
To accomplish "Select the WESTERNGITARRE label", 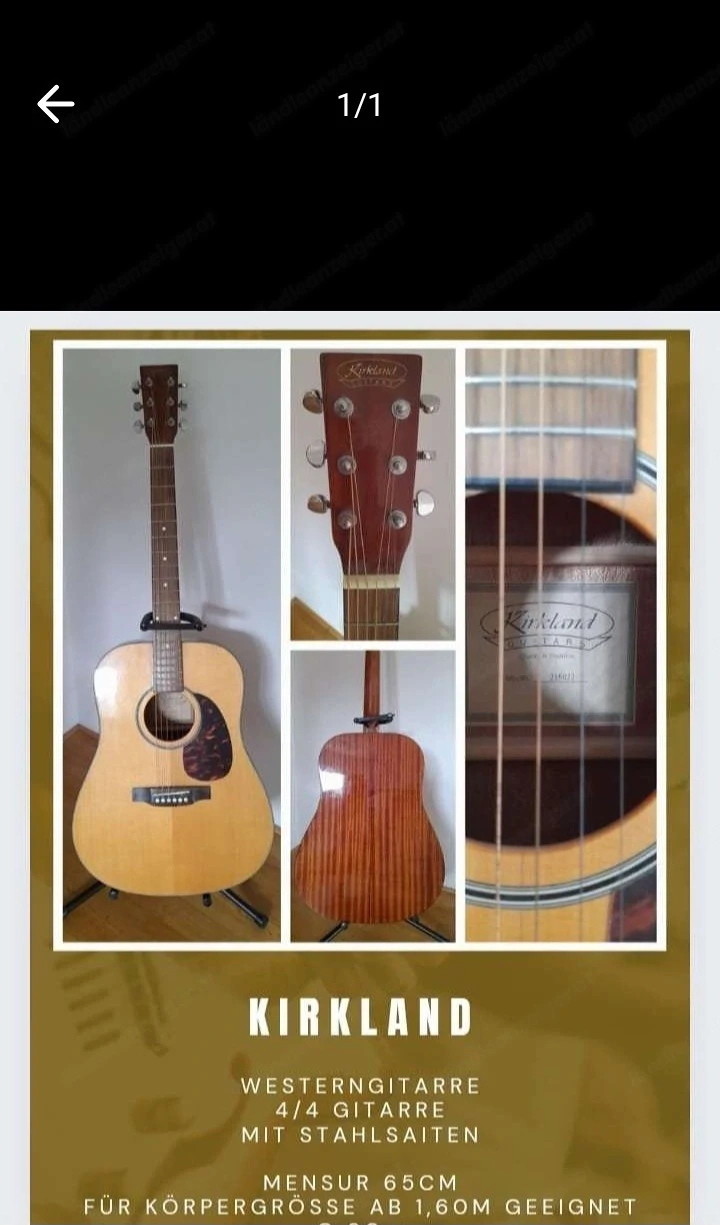I will 360,1085.
